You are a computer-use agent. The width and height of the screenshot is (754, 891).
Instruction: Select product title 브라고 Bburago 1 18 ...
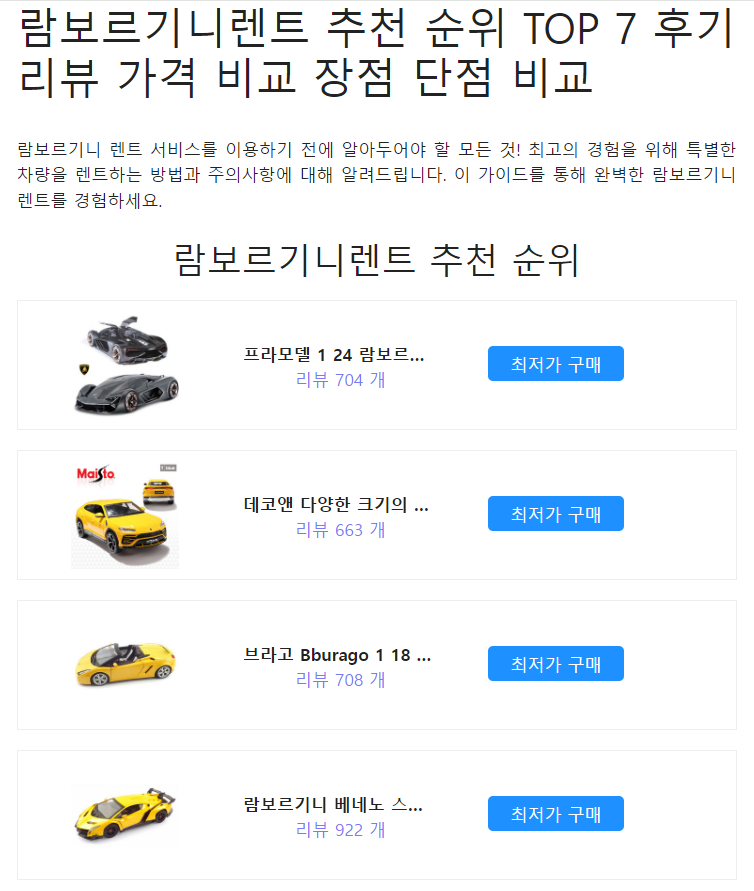[x=337, y=655]
